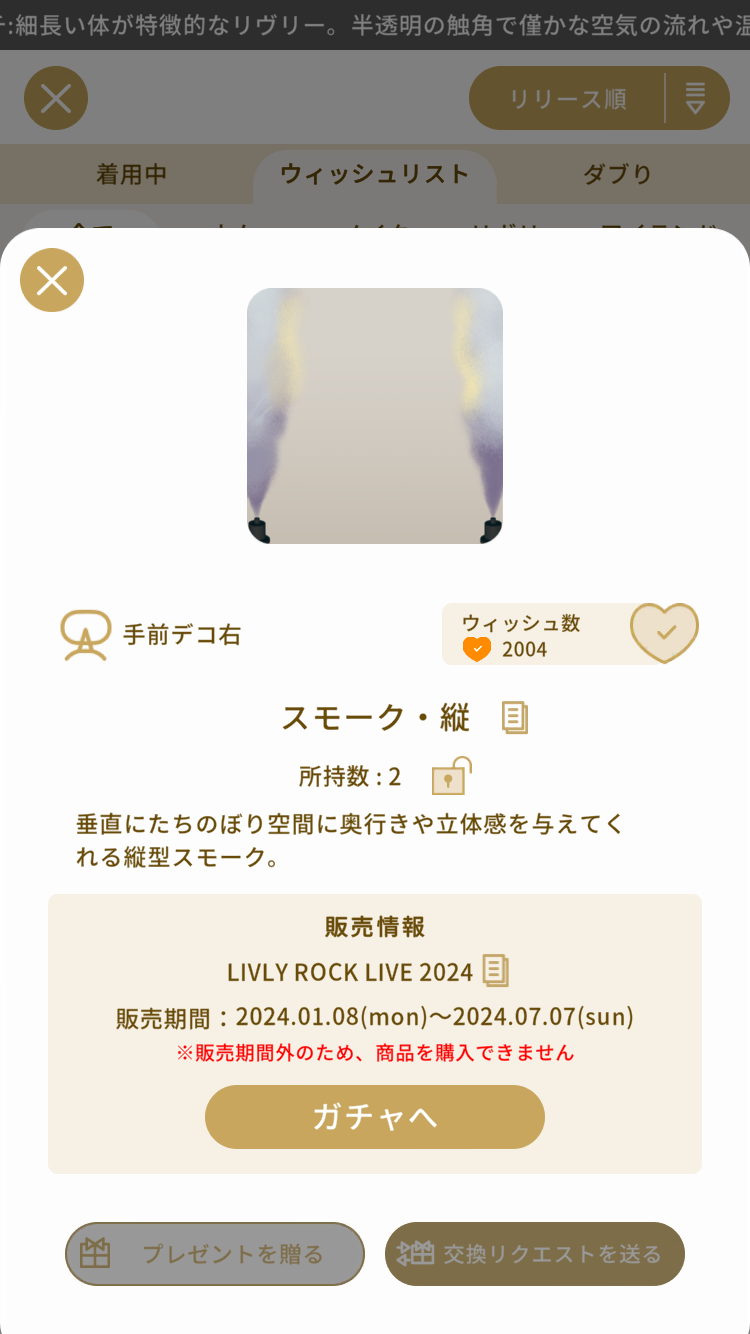Screen dimensions: 750x1334
Task: Close the item detail dialog
Action: click(52, 281)
